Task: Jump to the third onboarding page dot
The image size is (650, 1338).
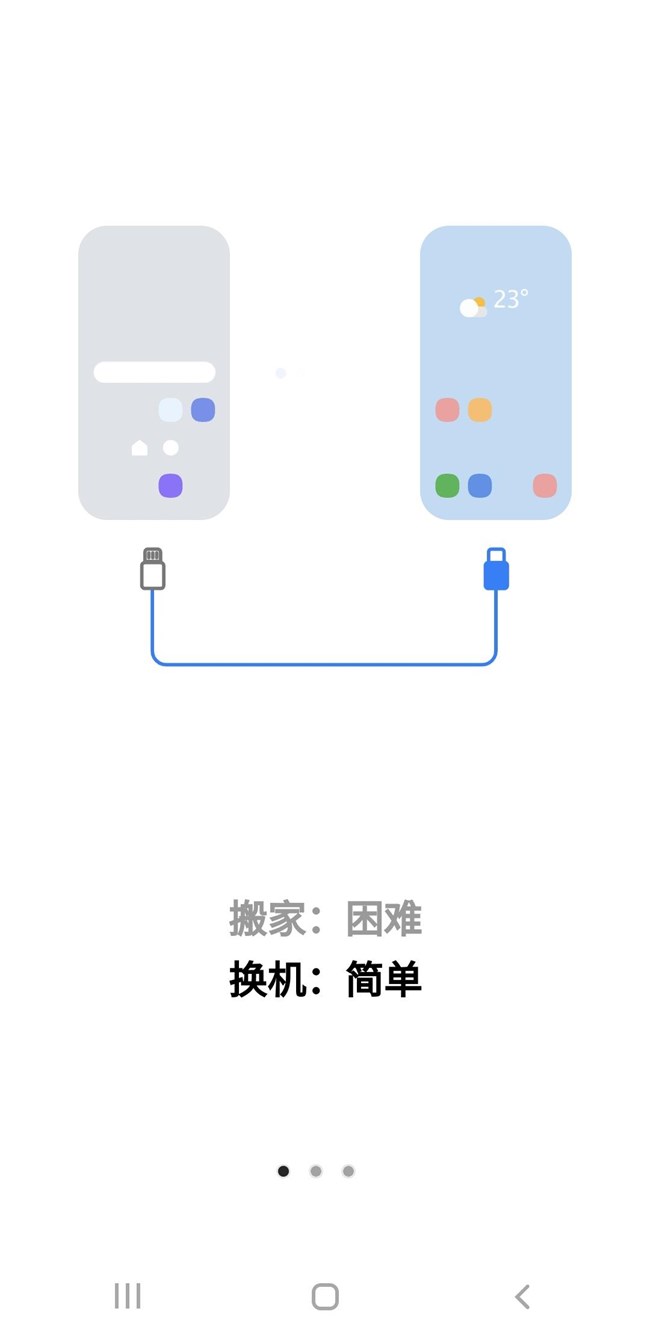Action: (x=348, y=1171)
